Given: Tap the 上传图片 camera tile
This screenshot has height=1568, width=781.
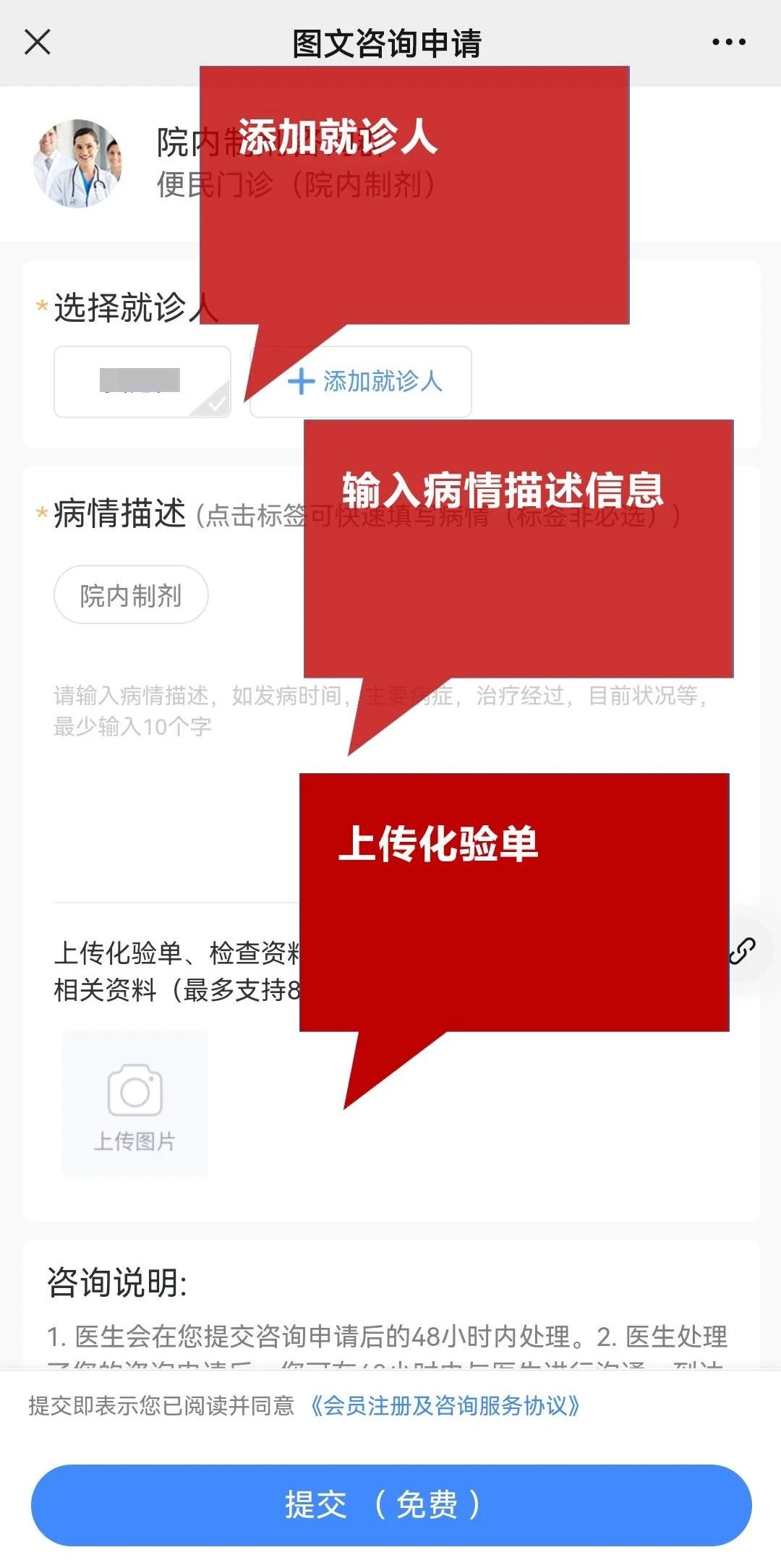Looking at the screenshot, I should [135, 1103].
